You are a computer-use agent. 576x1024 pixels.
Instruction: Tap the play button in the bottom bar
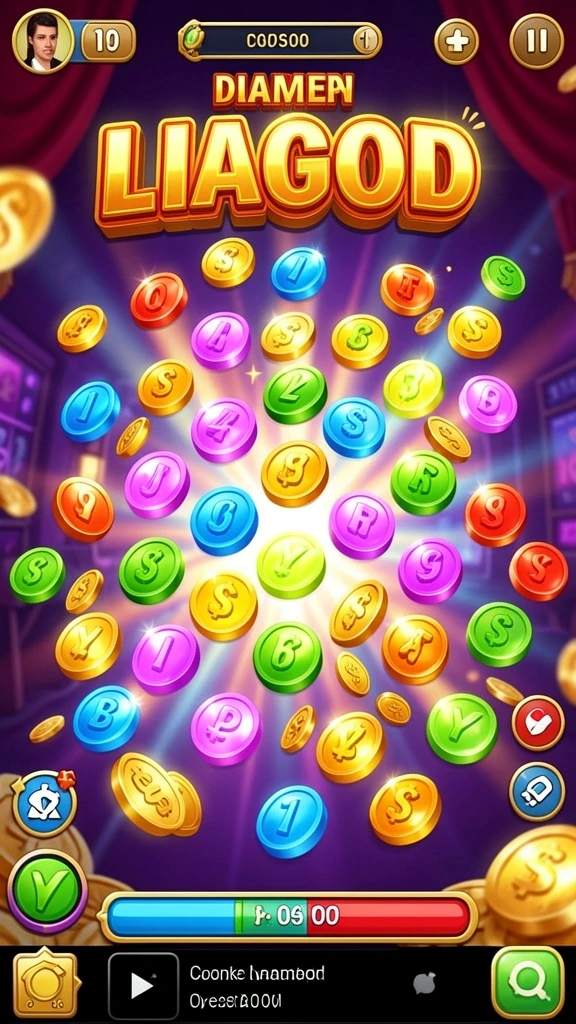click(x=143, y=985)
